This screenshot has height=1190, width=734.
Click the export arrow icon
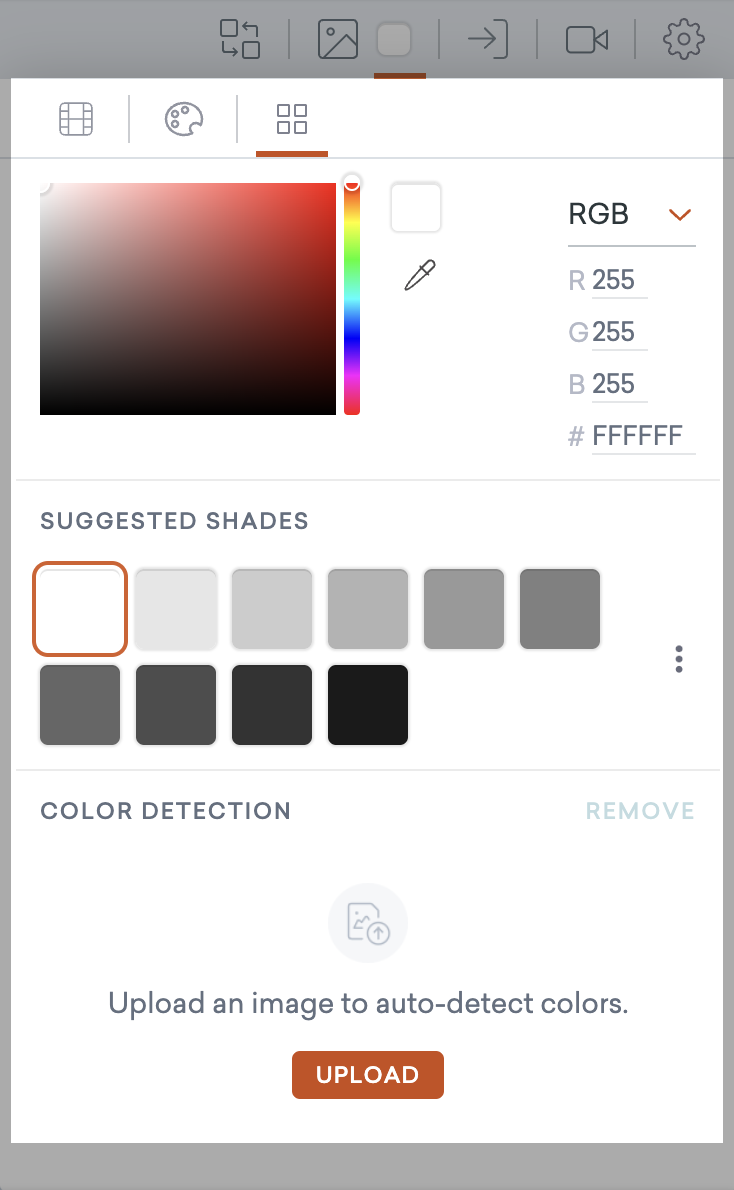[x=487, y=40]
